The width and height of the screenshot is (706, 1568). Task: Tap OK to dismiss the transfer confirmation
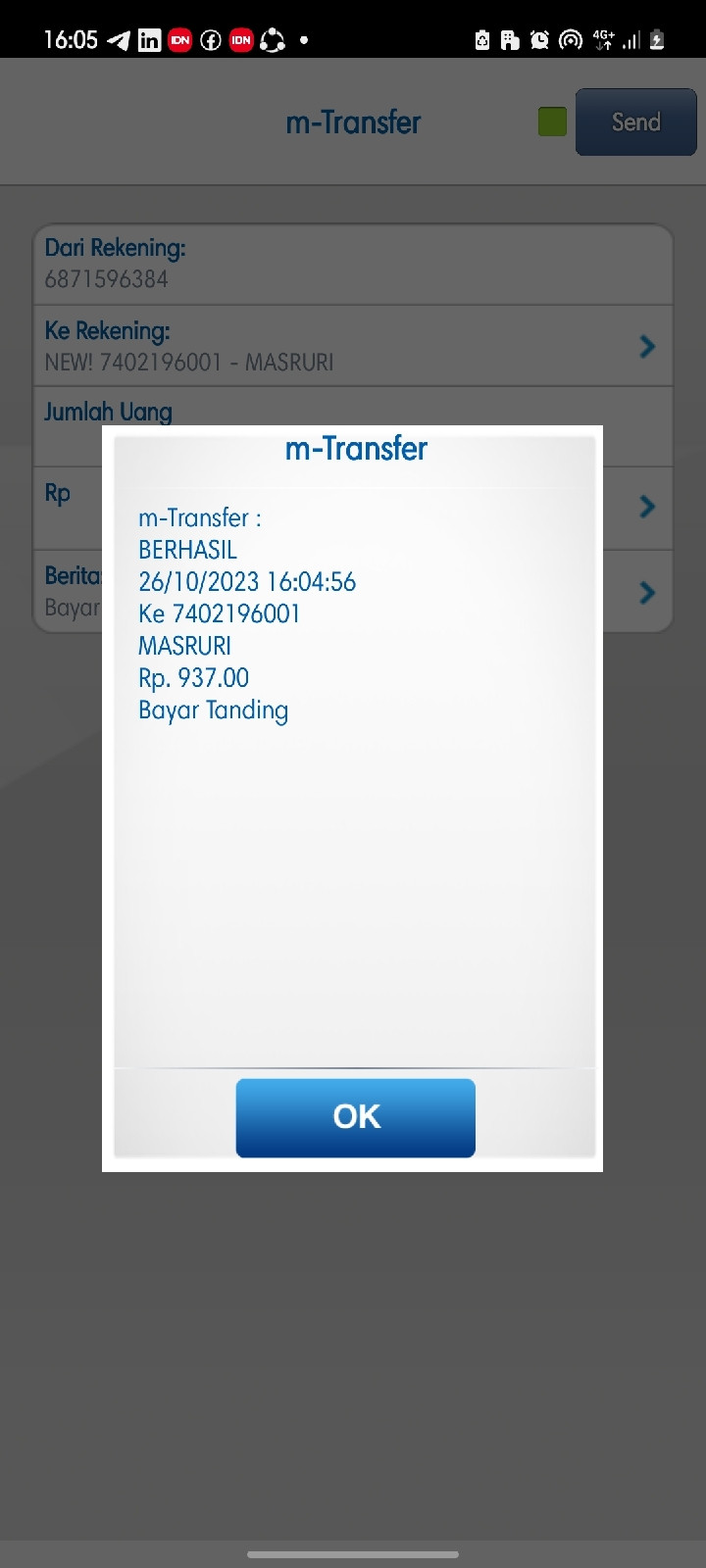click(x=355, y=1117)
